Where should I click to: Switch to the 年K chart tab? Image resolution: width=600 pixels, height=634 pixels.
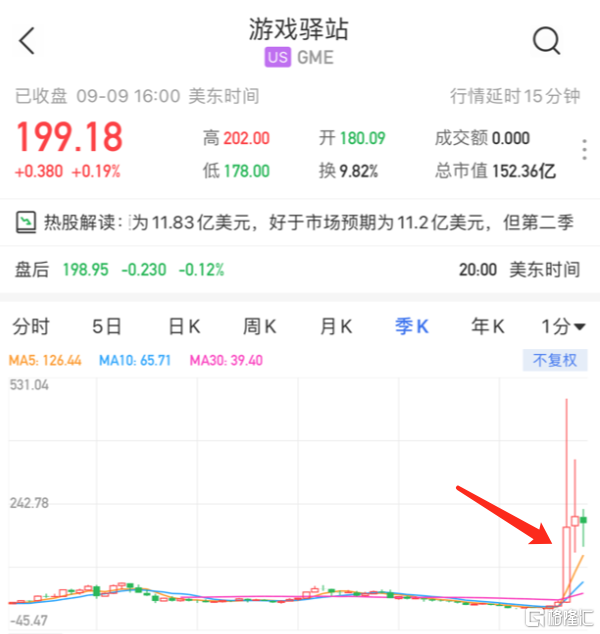[x=487, y=326]
